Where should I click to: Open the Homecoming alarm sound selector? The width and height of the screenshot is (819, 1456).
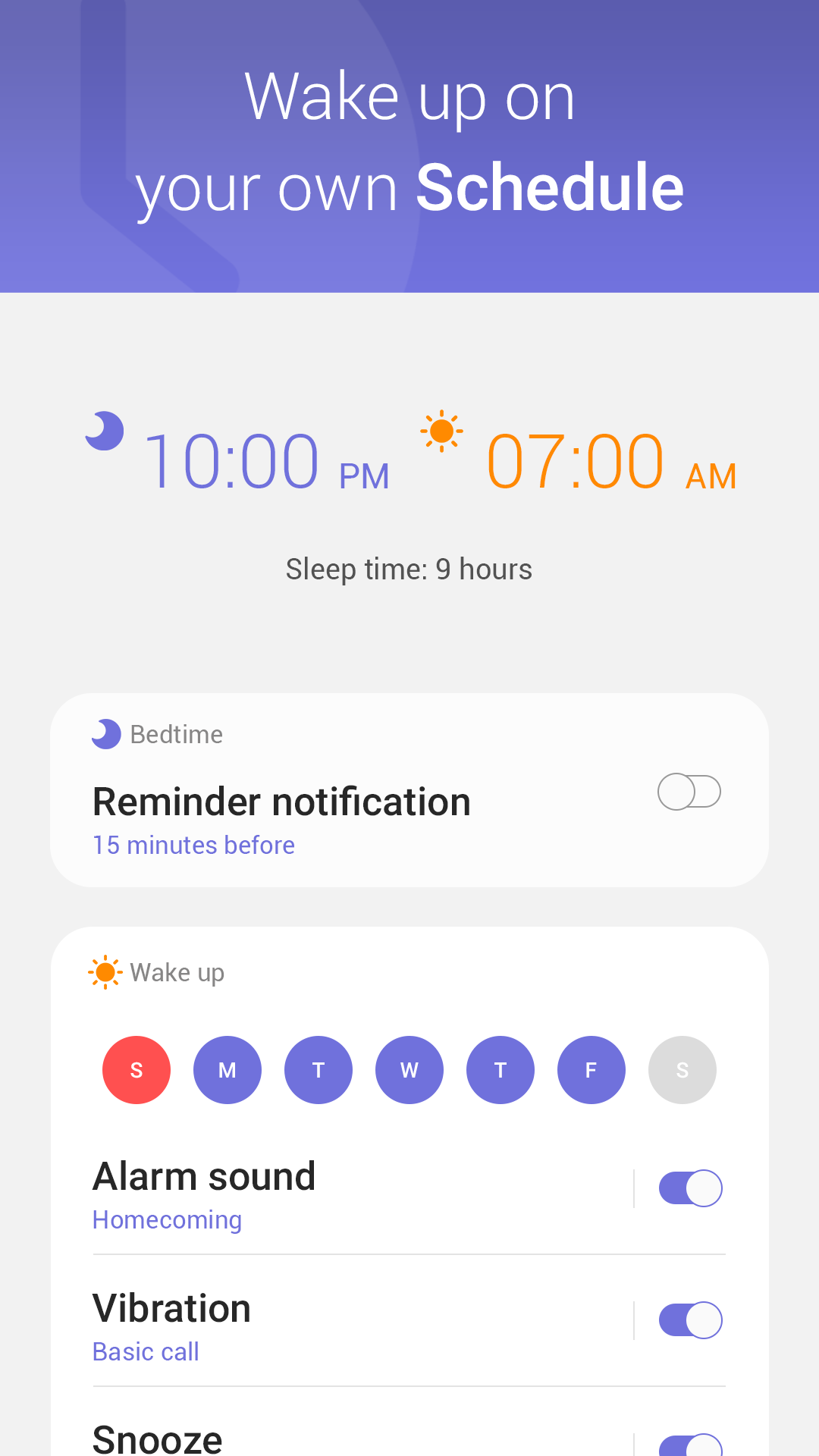(x=166, y=1219)
